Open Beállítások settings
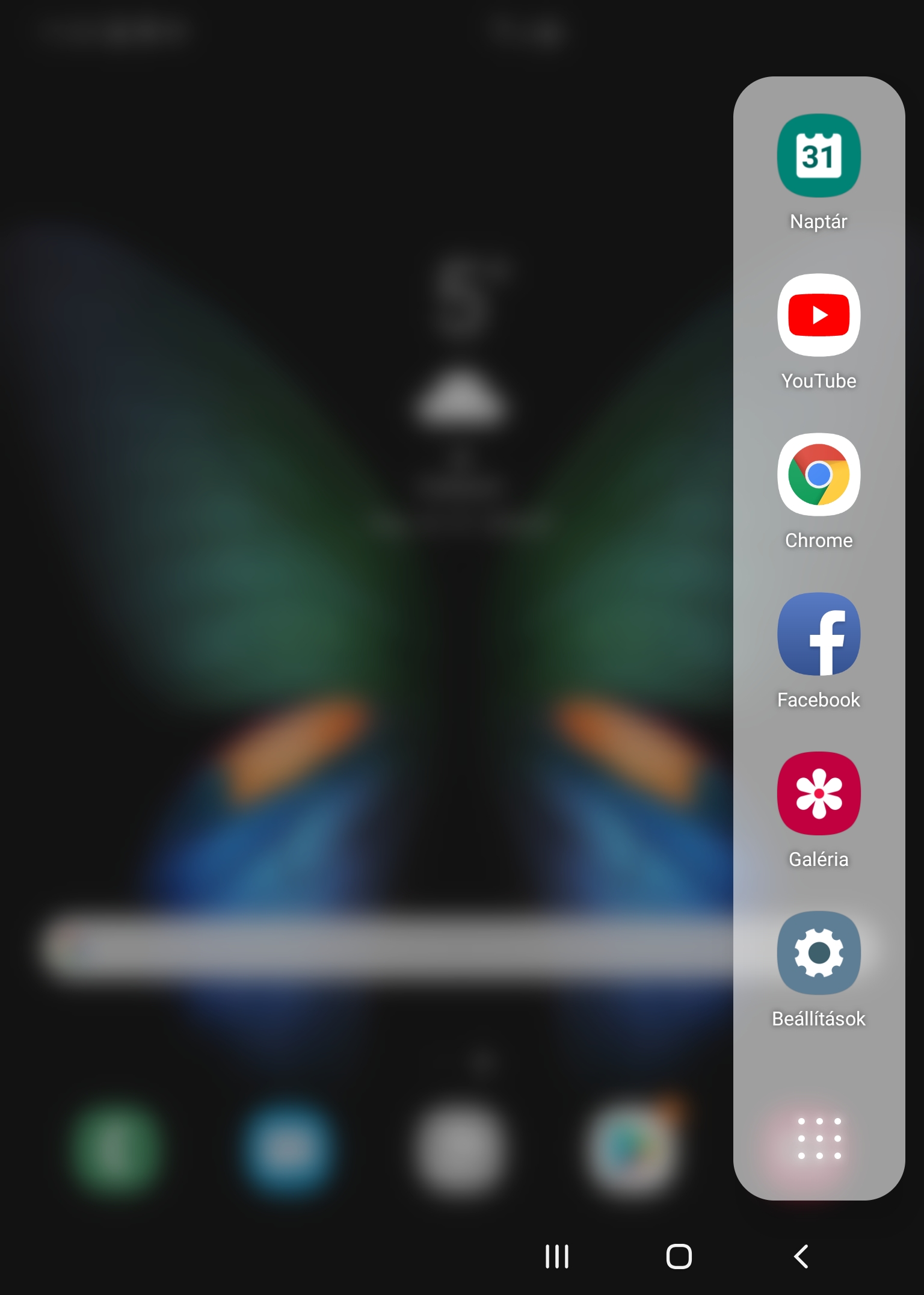Image resolution: width=924 pixels, height=1295 pixels. [818, 953]
